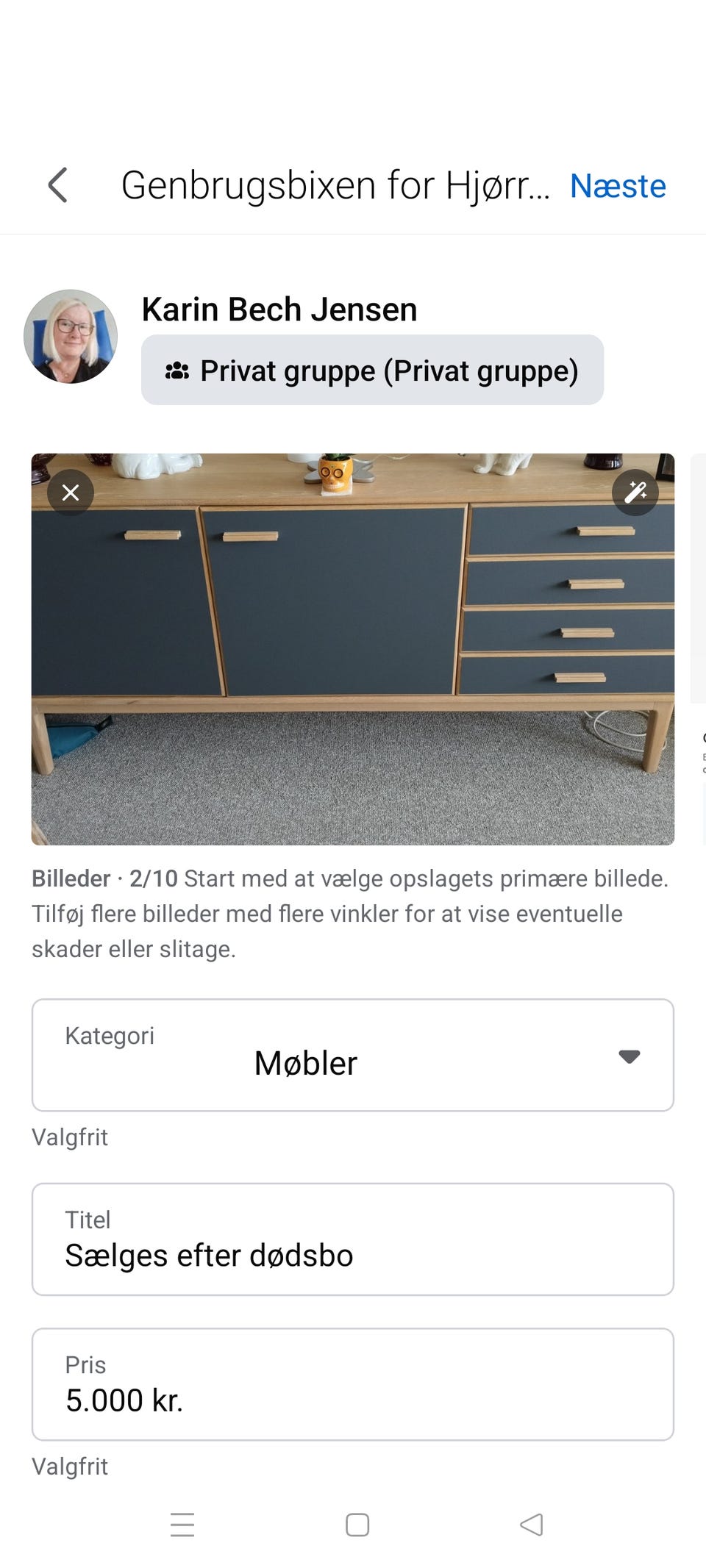Screen dimensions: 706x1568
Task: Tap the Android back navigation icon
Action: (x=532, y=1525)
